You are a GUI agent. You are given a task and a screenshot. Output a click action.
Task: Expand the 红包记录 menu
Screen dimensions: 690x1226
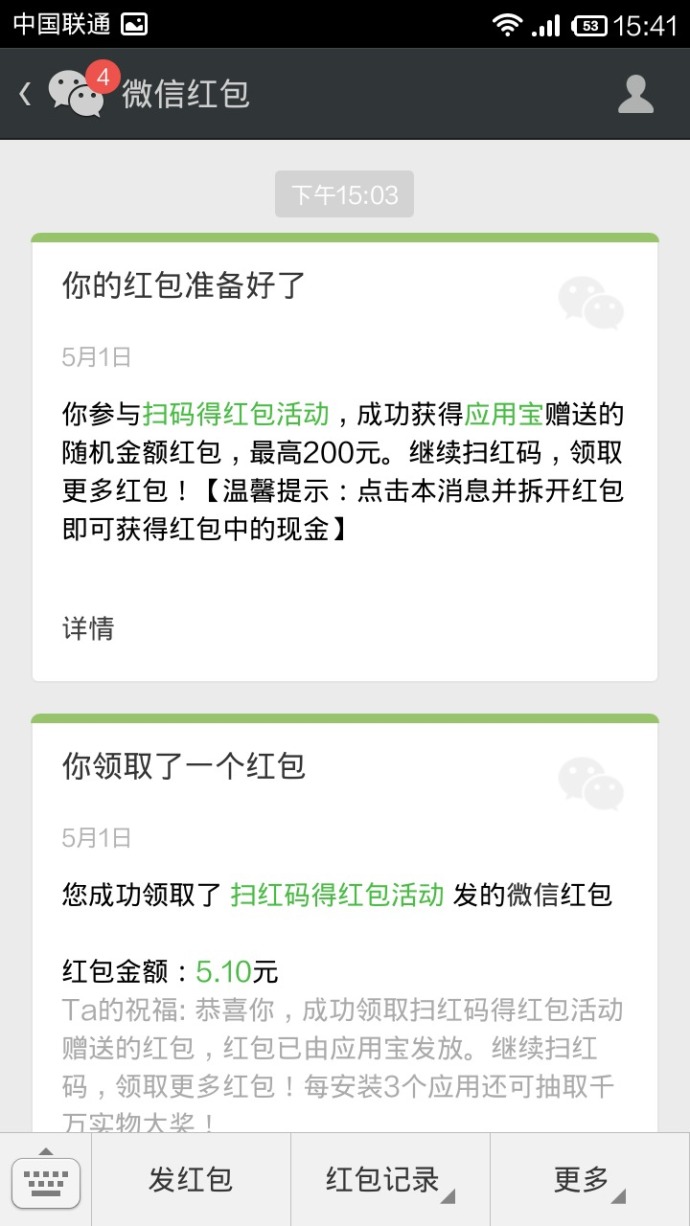coord(390,1180)
